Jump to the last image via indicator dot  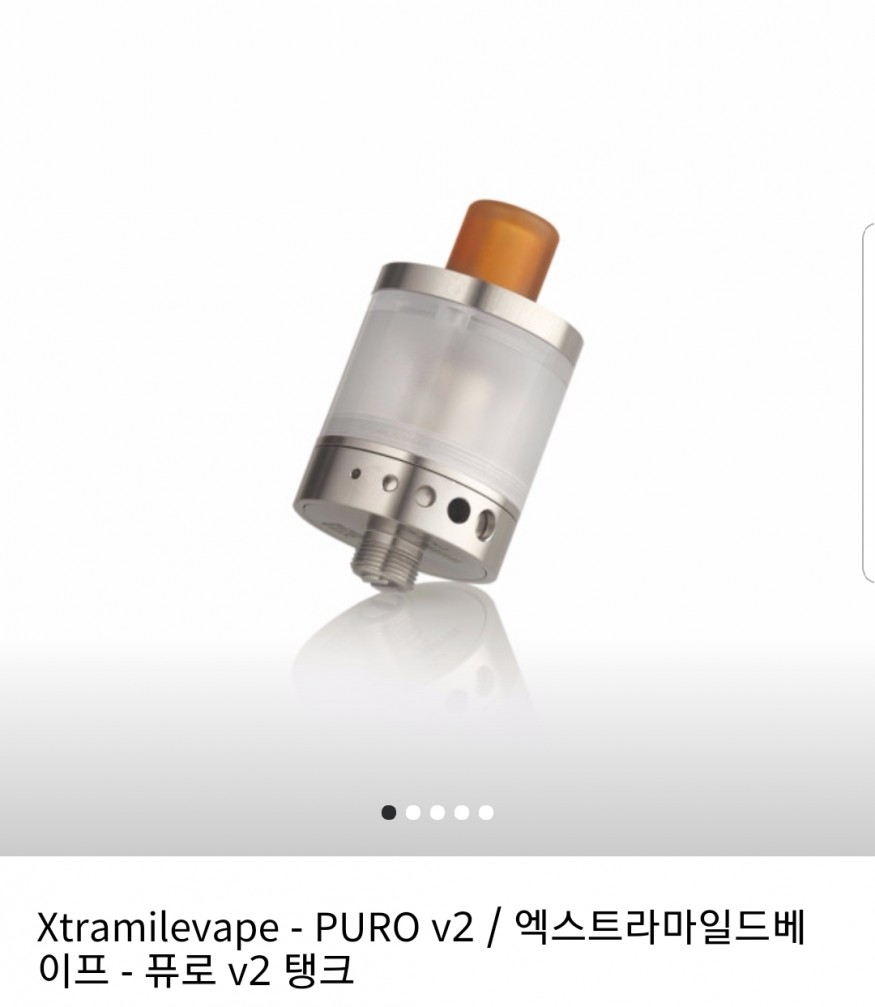point(486,812)
